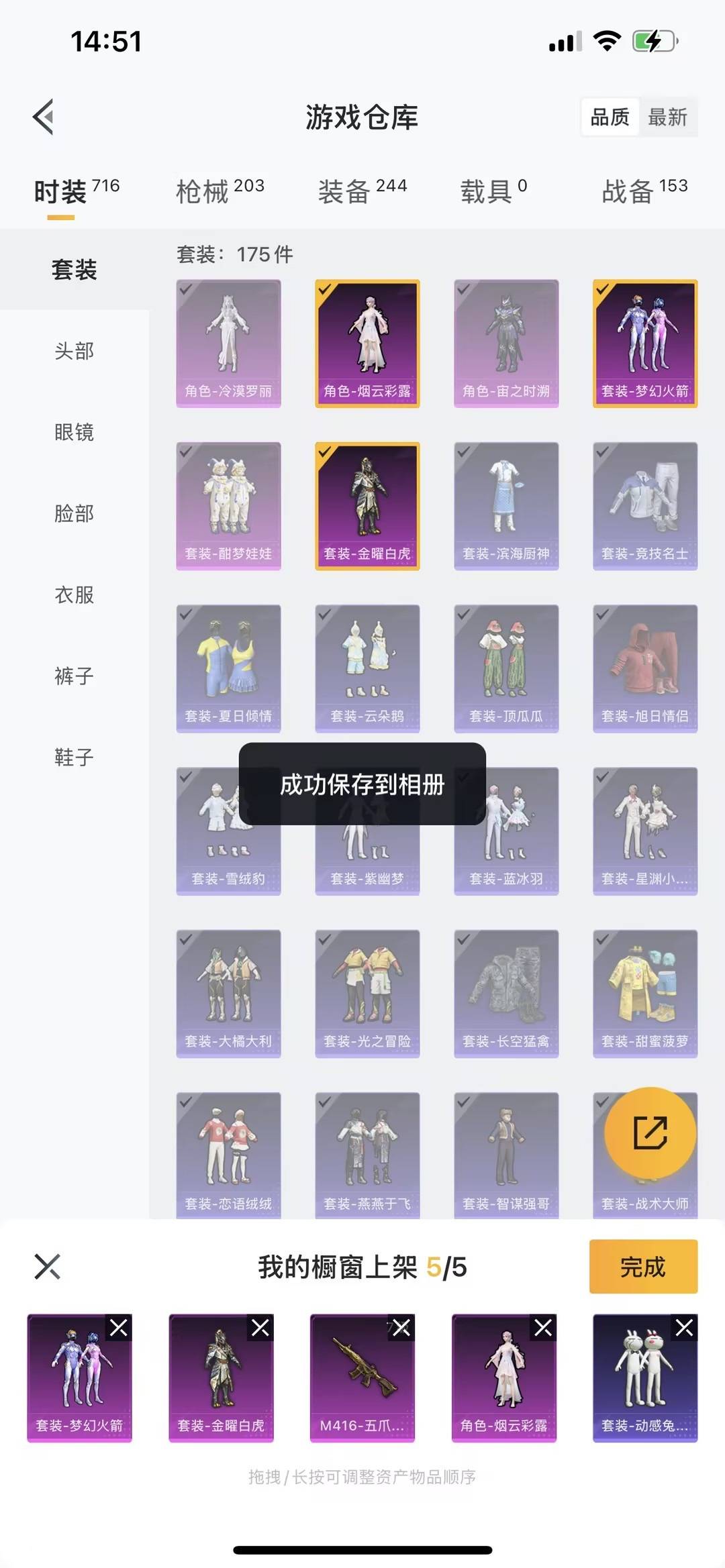Sort by 最新

[x=667, y=117]
